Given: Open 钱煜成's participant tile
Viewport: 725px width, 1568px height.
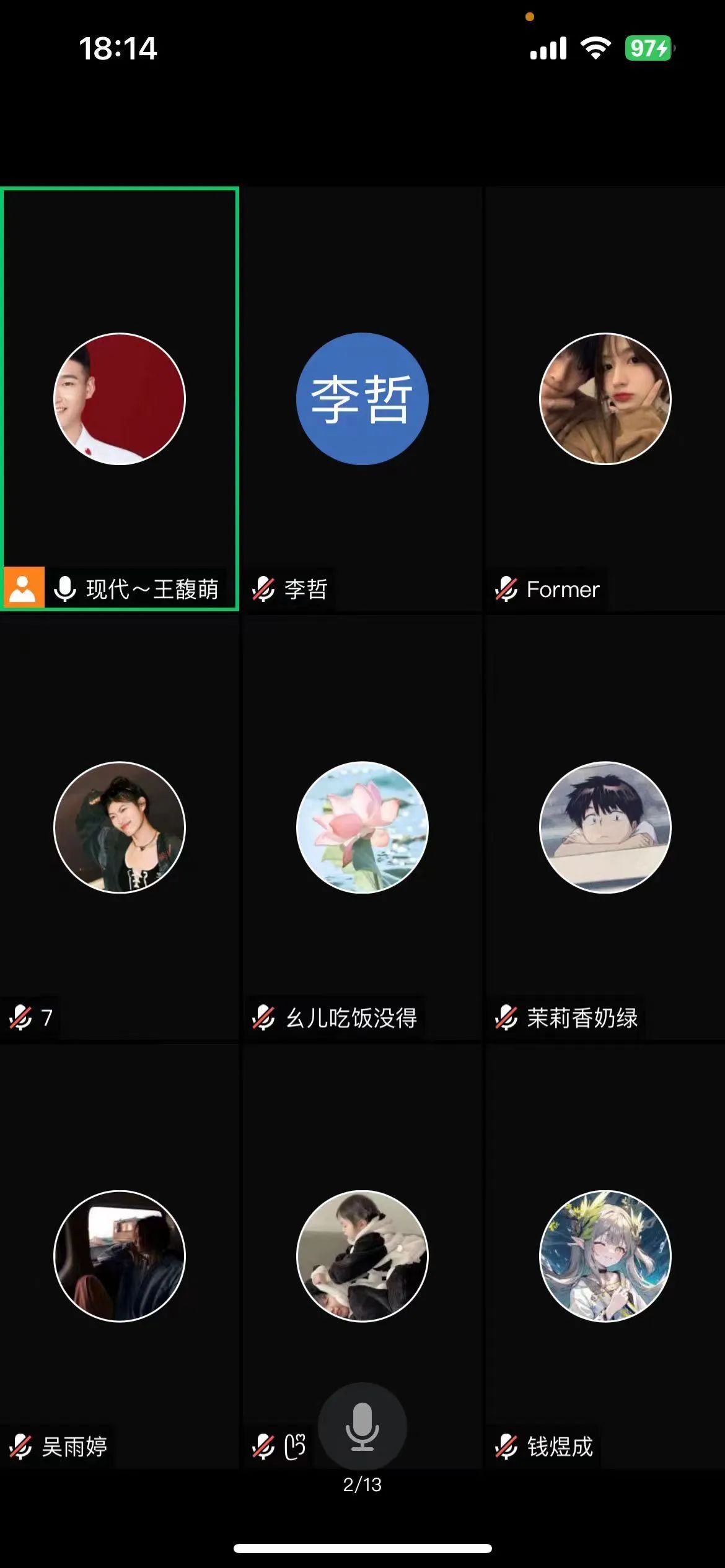Looking at the screenshot, I should click(605, 1256).
